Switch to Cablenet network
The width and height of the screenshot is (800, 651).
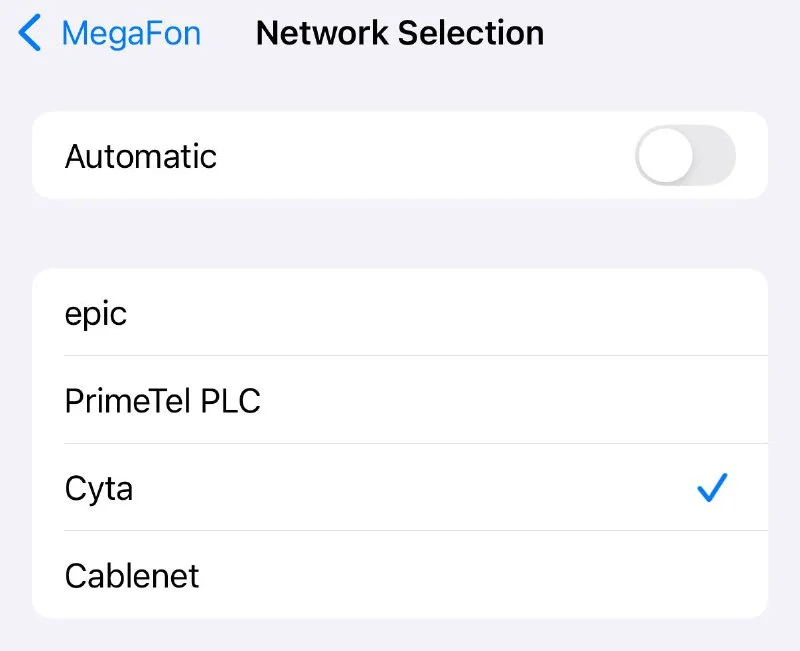pos(400,575)
